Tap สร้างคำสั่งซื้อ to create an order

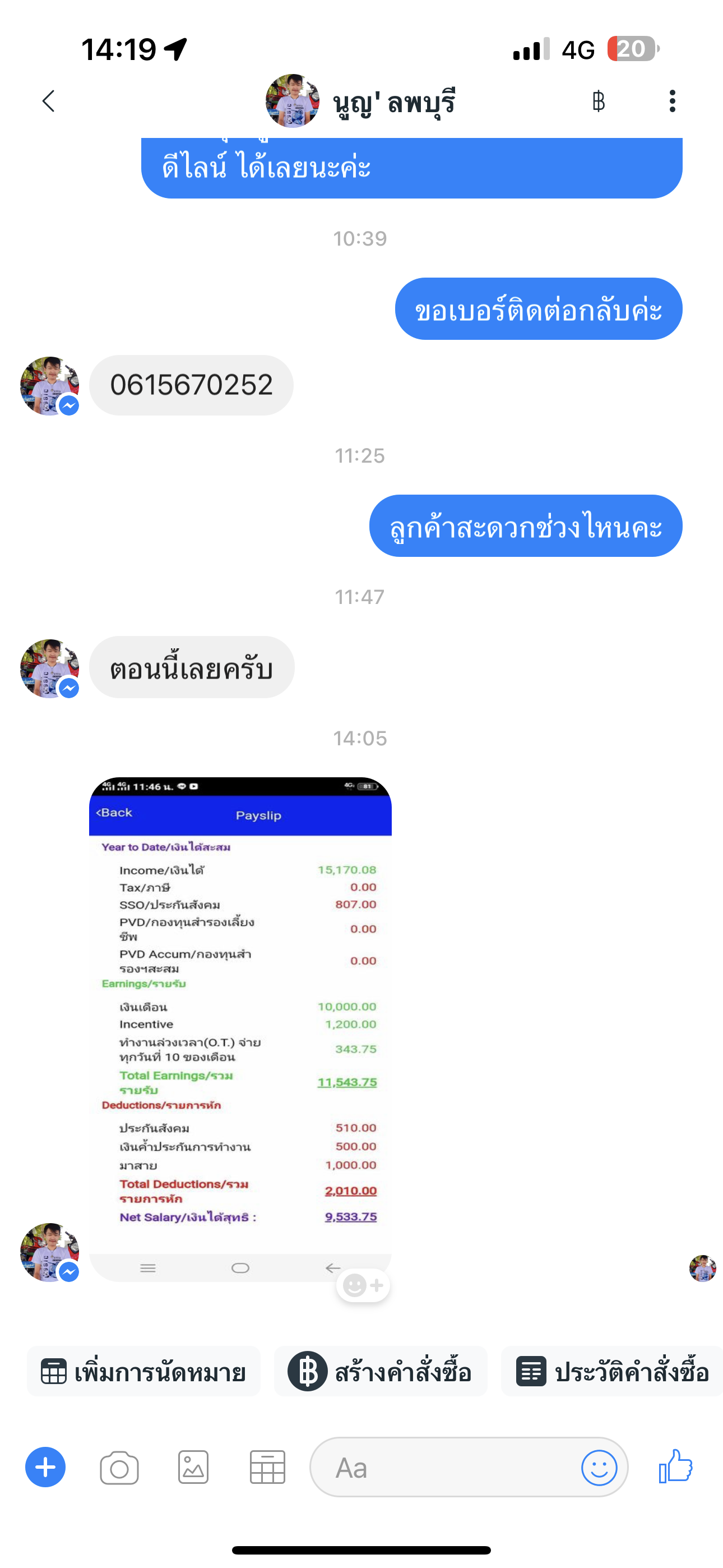pos(381,1372)
